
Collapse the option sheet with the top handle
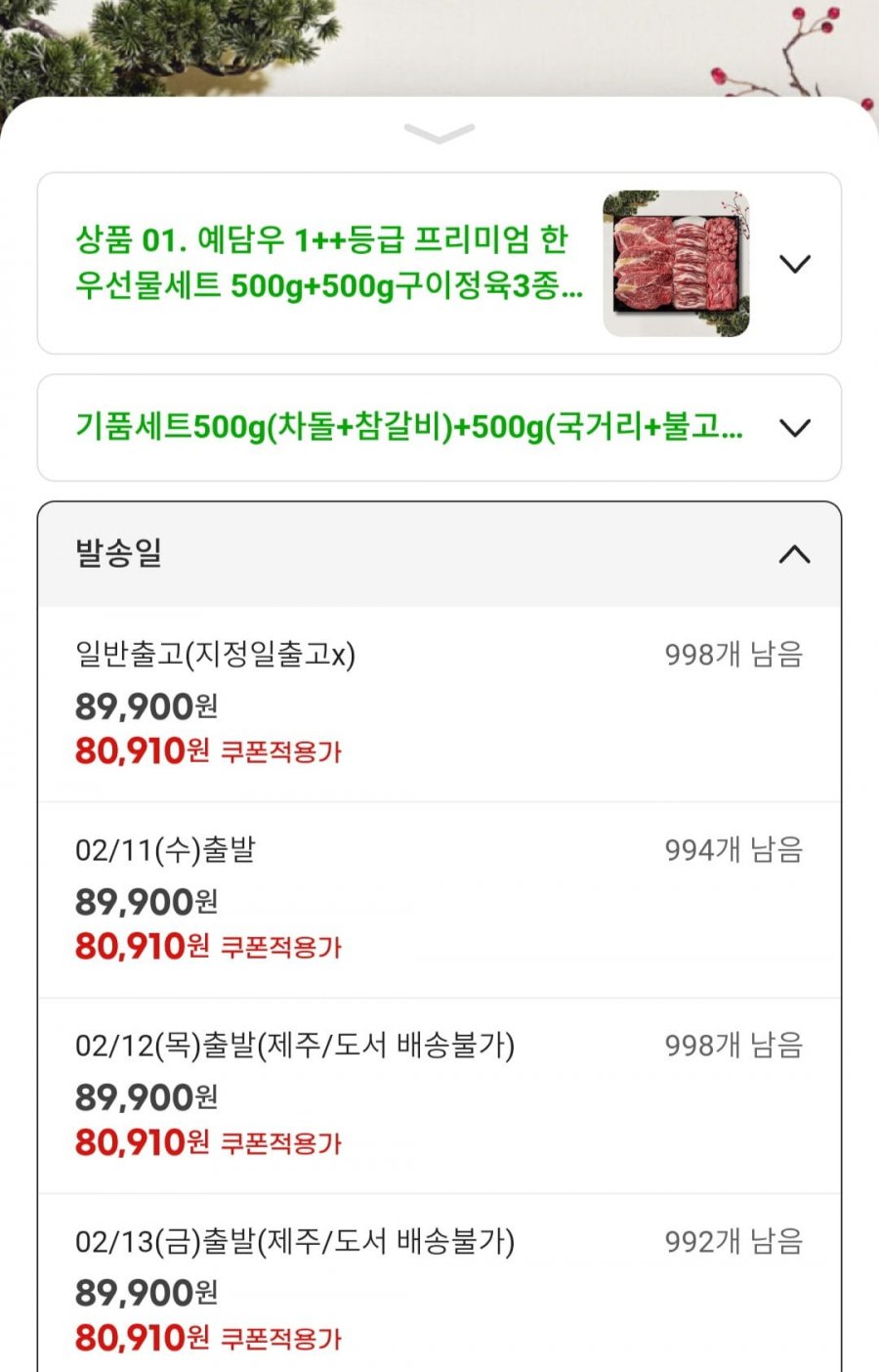coord(439,134)
